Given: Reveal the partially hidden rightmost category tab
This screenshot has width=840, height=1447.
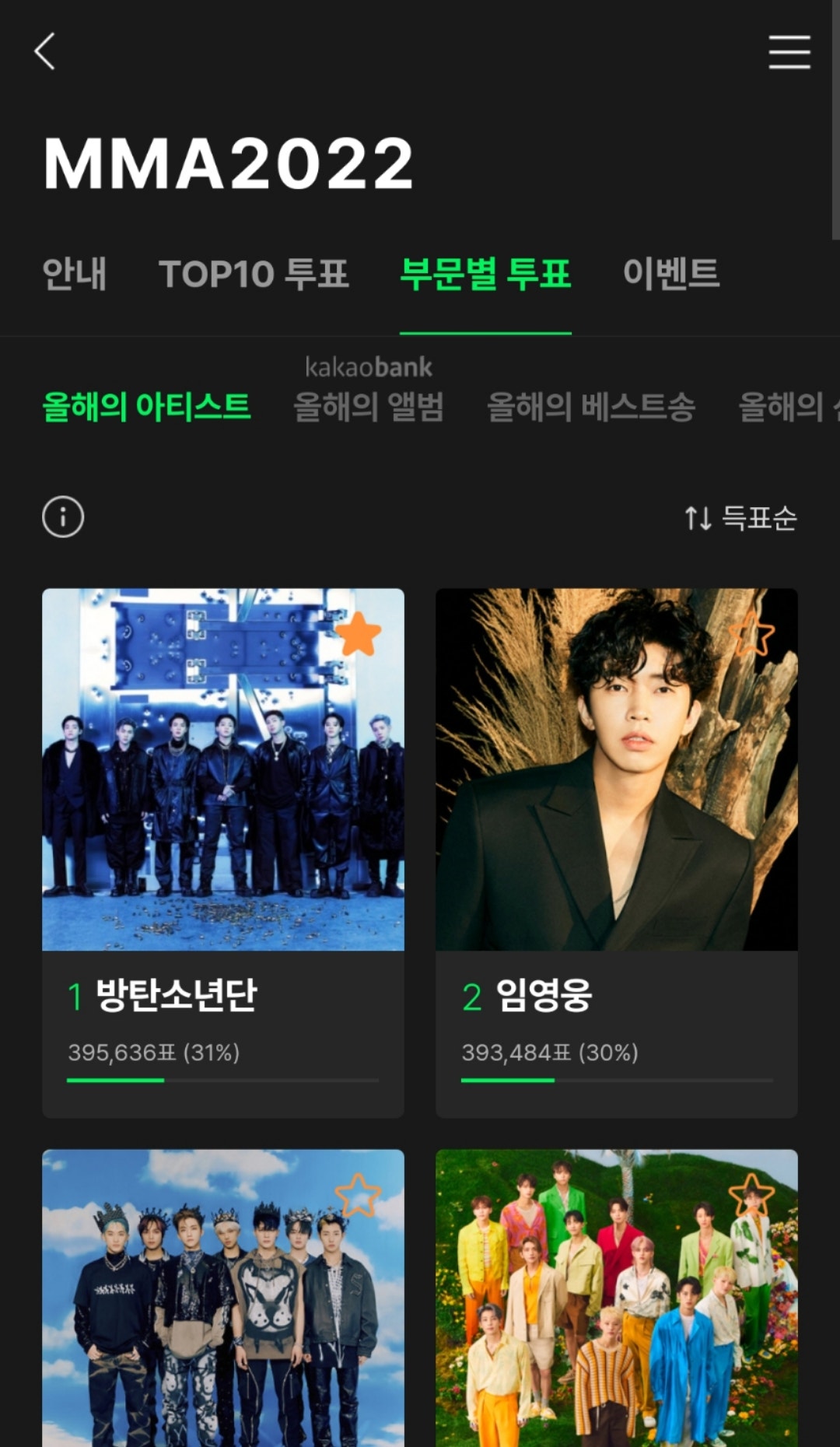Looking at the screenshot, I should coord(784,405).
